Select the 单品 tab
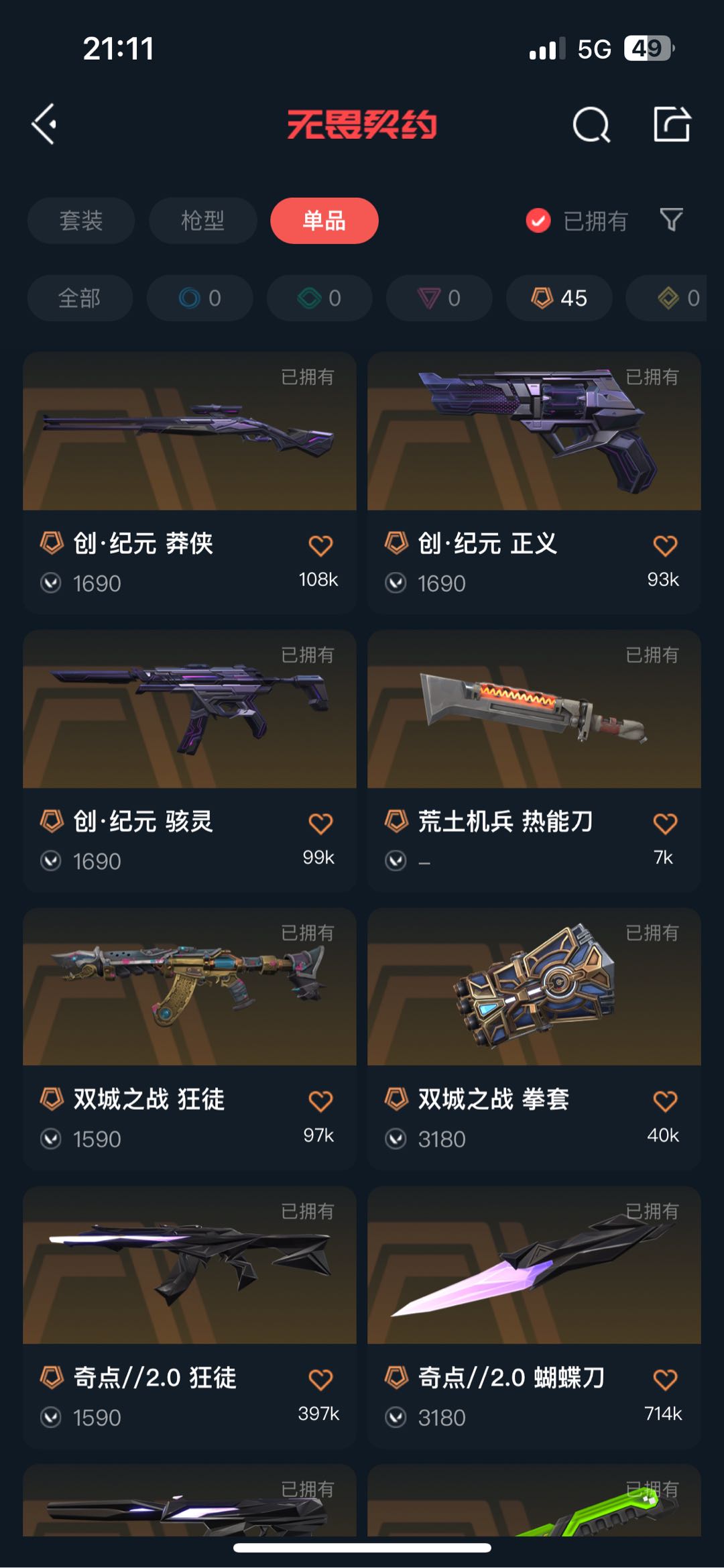Screen dimensions: 724x1568 [x=324, y=221]
